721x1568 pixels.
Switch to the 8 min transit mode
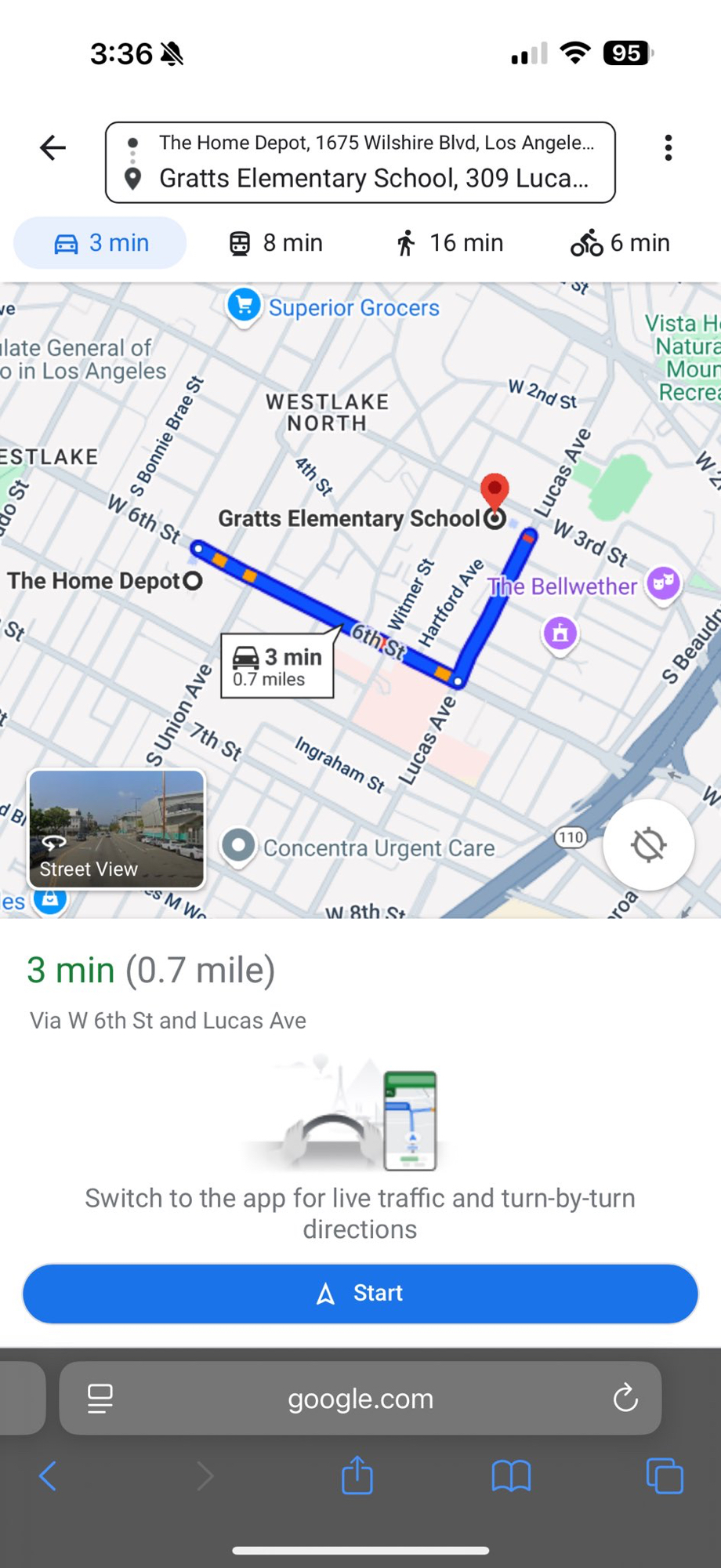276,243
